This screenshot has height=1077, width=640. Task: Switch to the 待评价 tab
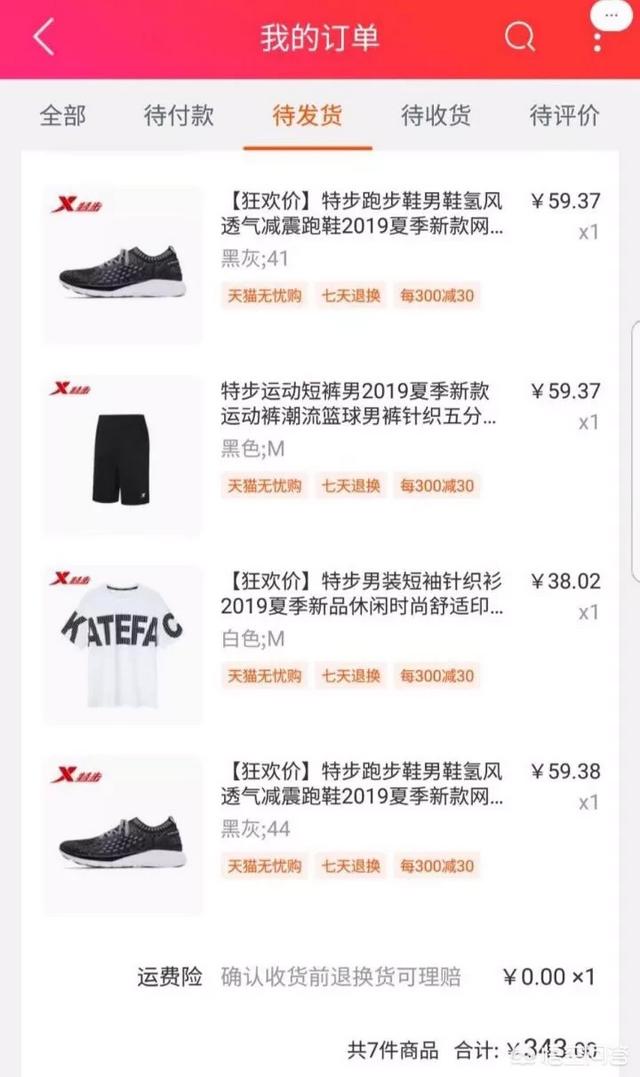[x=564, y=115]
